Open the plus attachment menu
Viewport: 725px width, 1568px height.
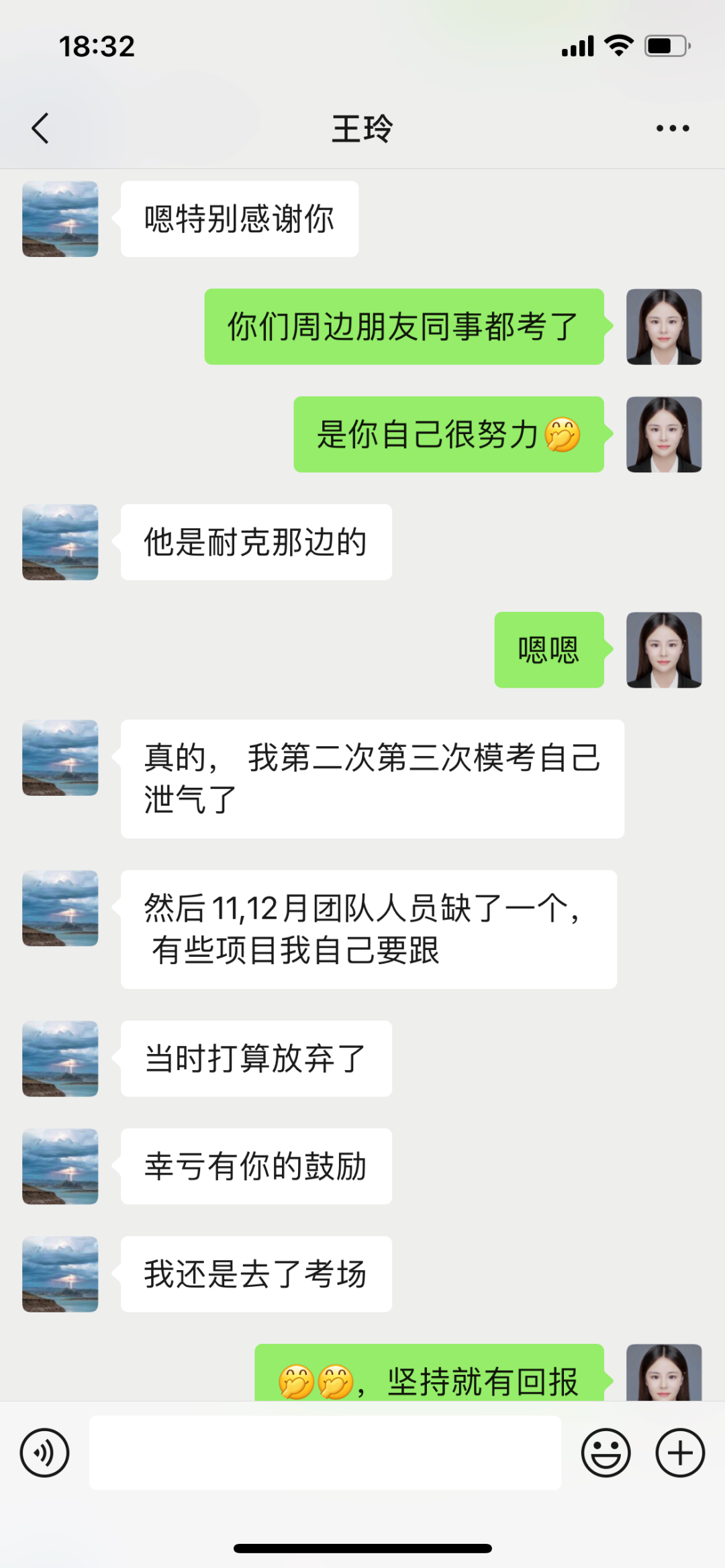coord(679,1453)
